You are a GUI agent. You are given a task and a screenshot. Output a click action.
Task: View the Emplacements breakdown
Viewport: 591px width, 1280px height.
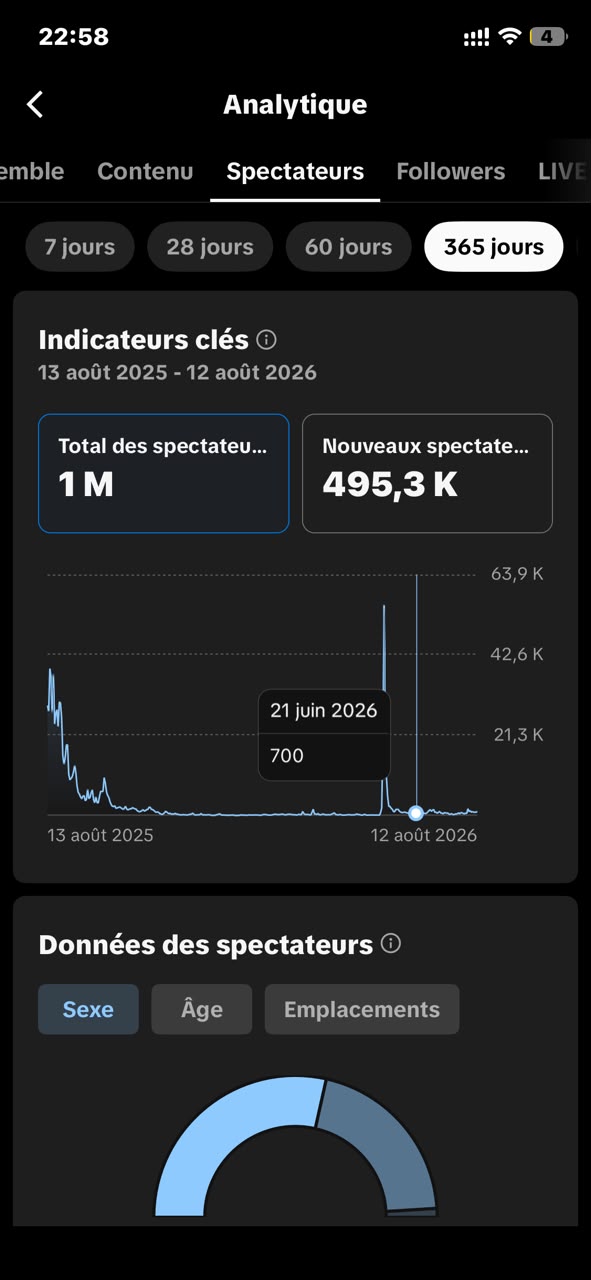(x=362, y=1009)
